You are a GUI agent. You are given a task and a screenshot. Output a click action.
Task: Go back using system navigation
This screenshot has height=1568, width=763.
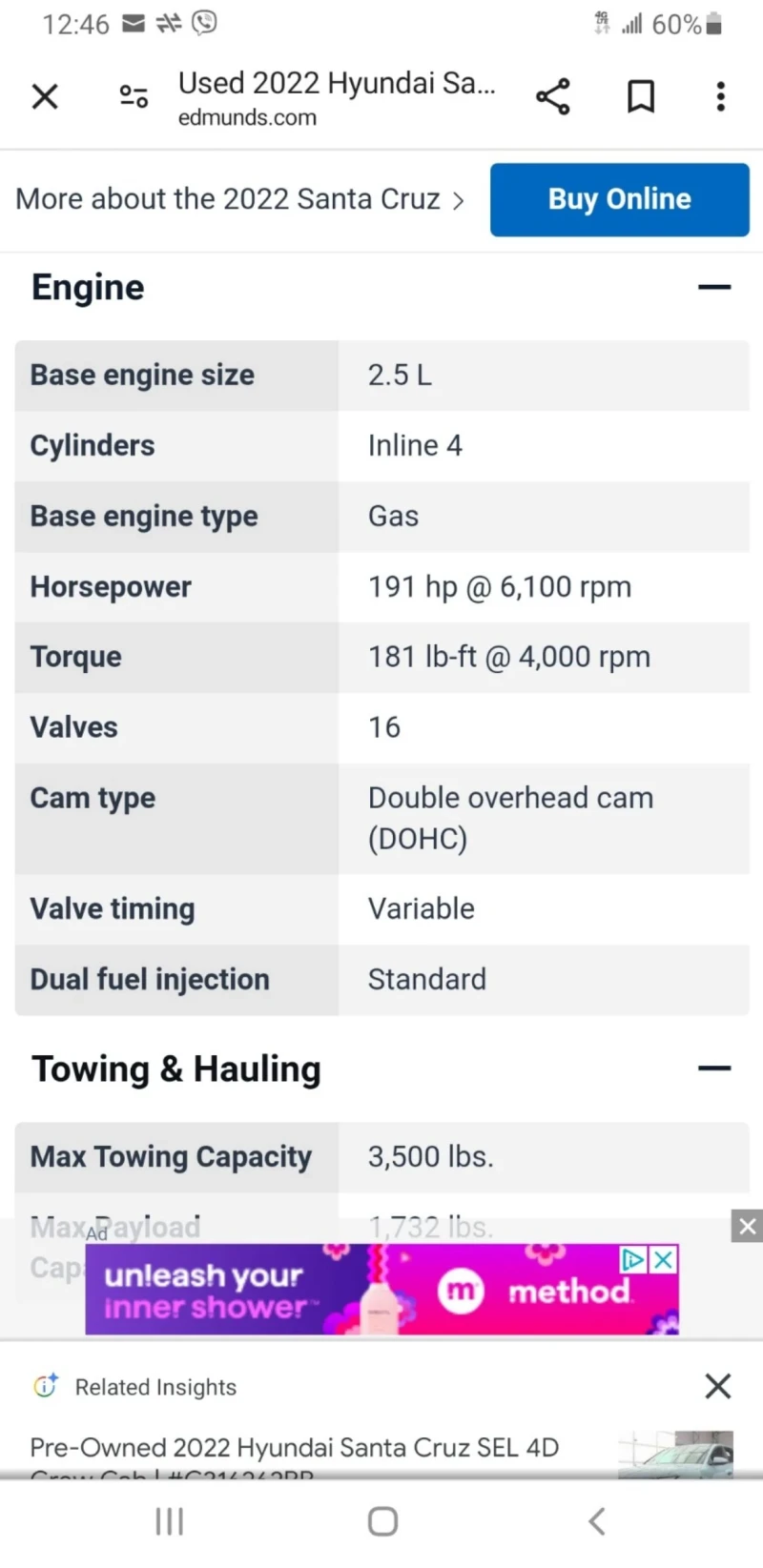(x=597, y=1521)
